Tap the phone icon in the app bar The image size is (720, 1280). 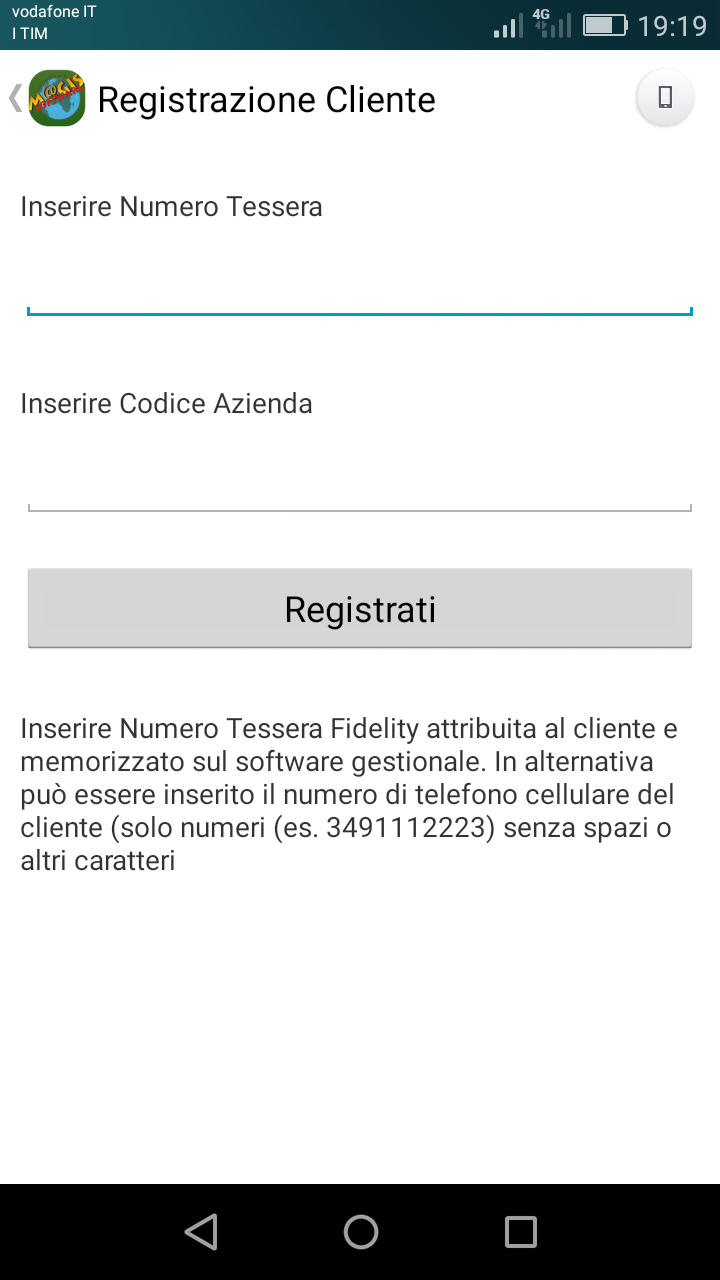pos(665,98)
